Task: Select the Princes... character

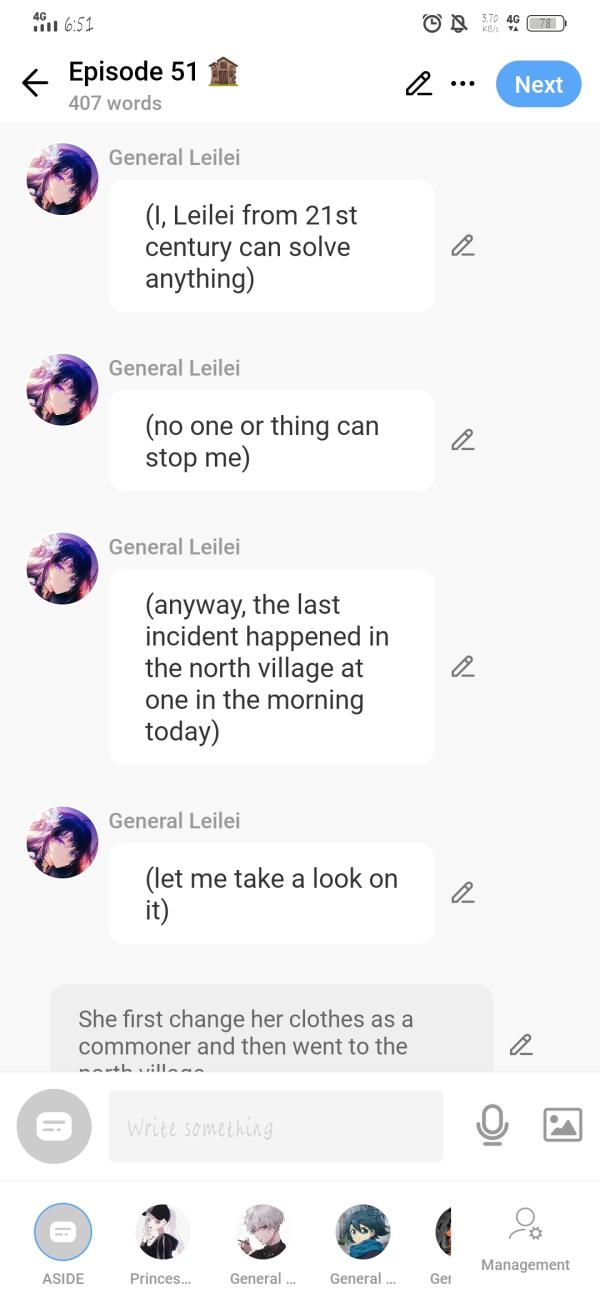Action: (x=161, y=1243)
